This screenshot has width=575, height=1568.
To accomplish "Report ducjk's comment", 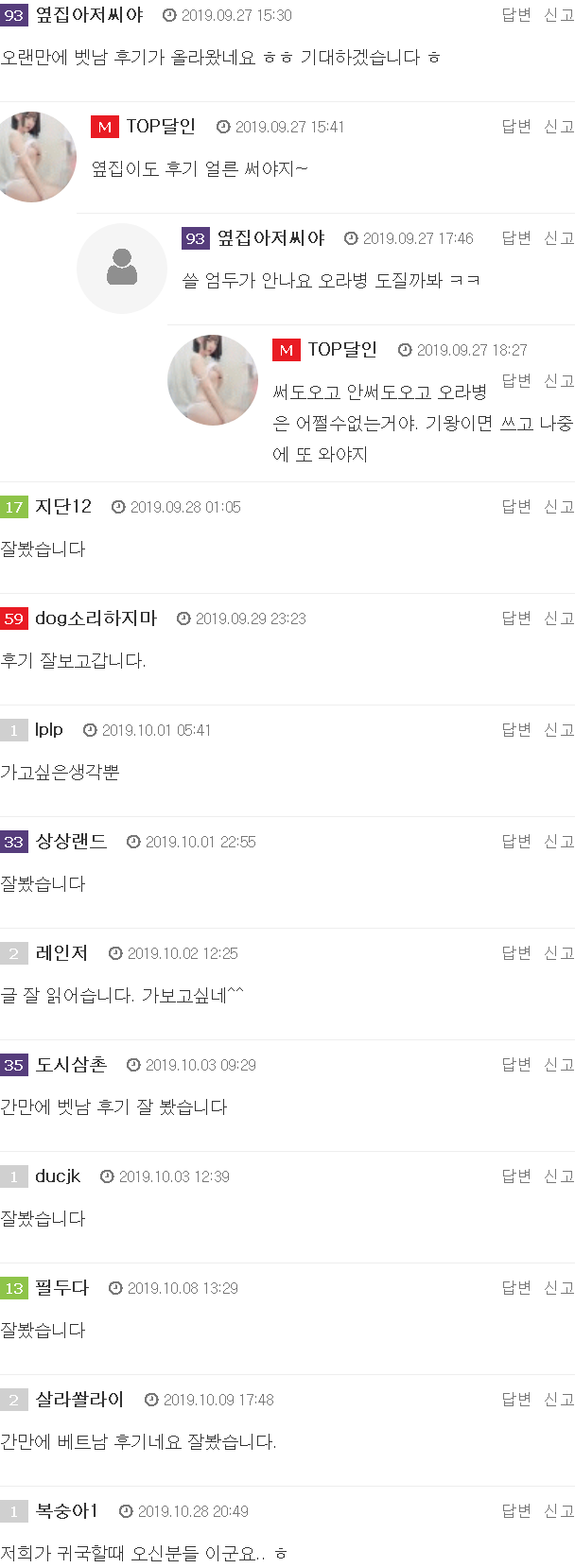I will coord(559,1176).
